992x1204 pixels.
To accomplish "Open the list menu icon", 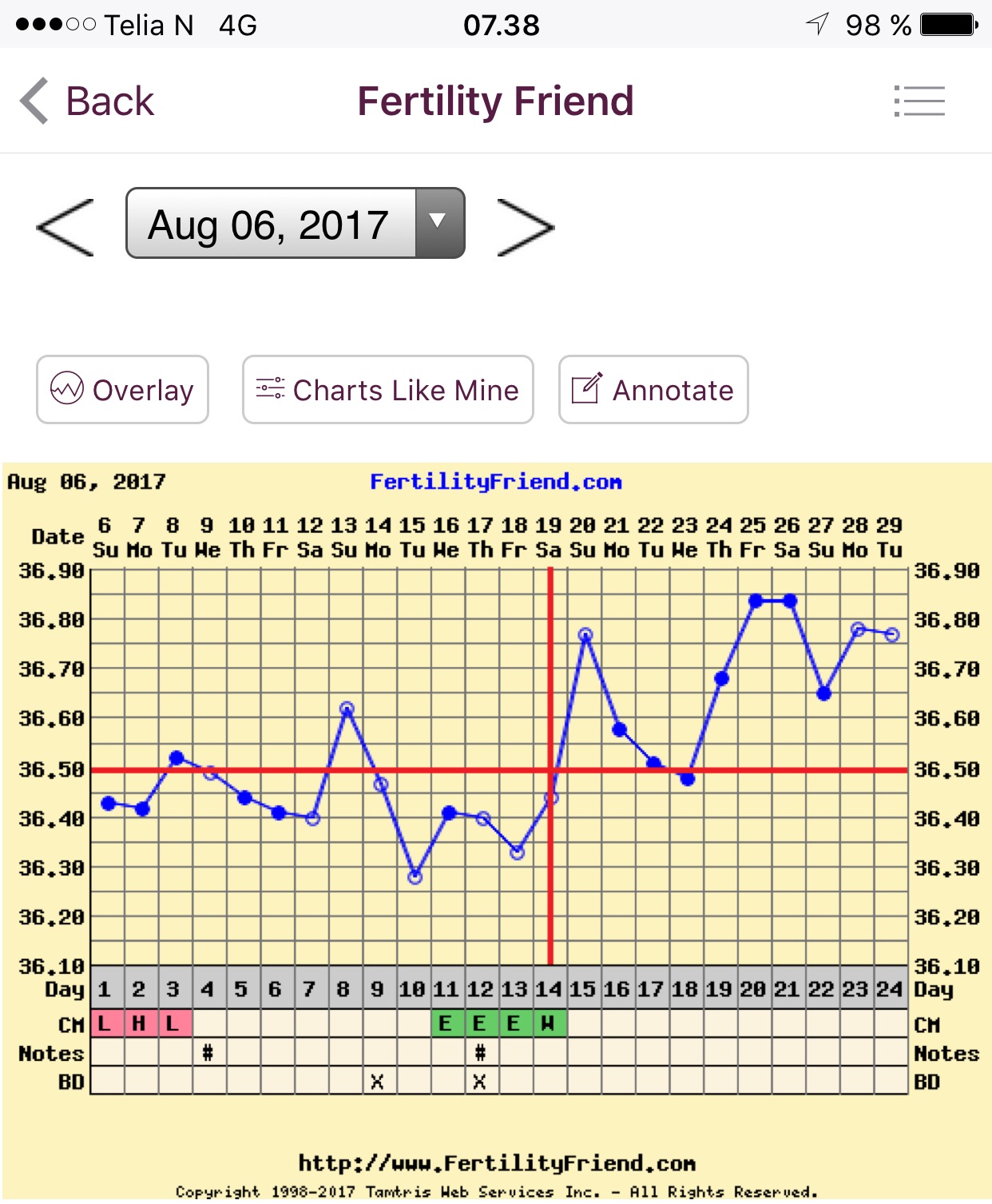I will tap(919, 101).
